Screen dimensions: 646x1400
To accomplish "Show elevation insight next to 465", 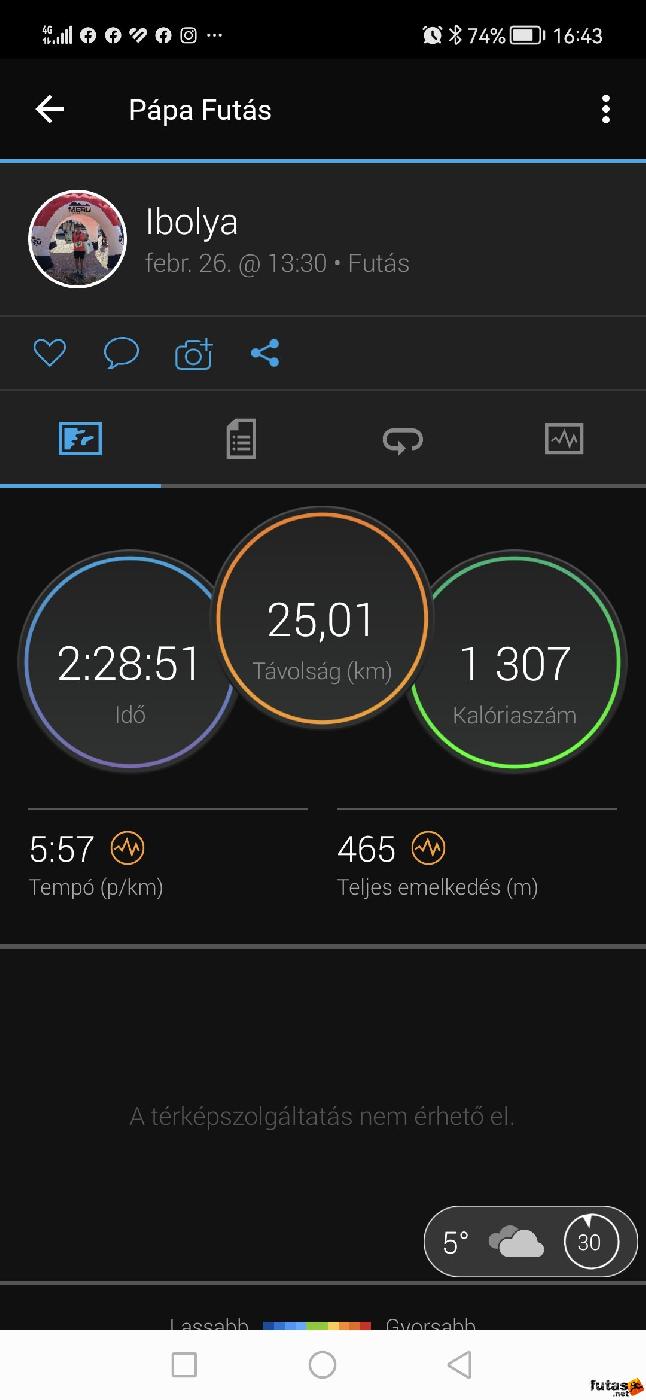I will (x=428, y=849).
